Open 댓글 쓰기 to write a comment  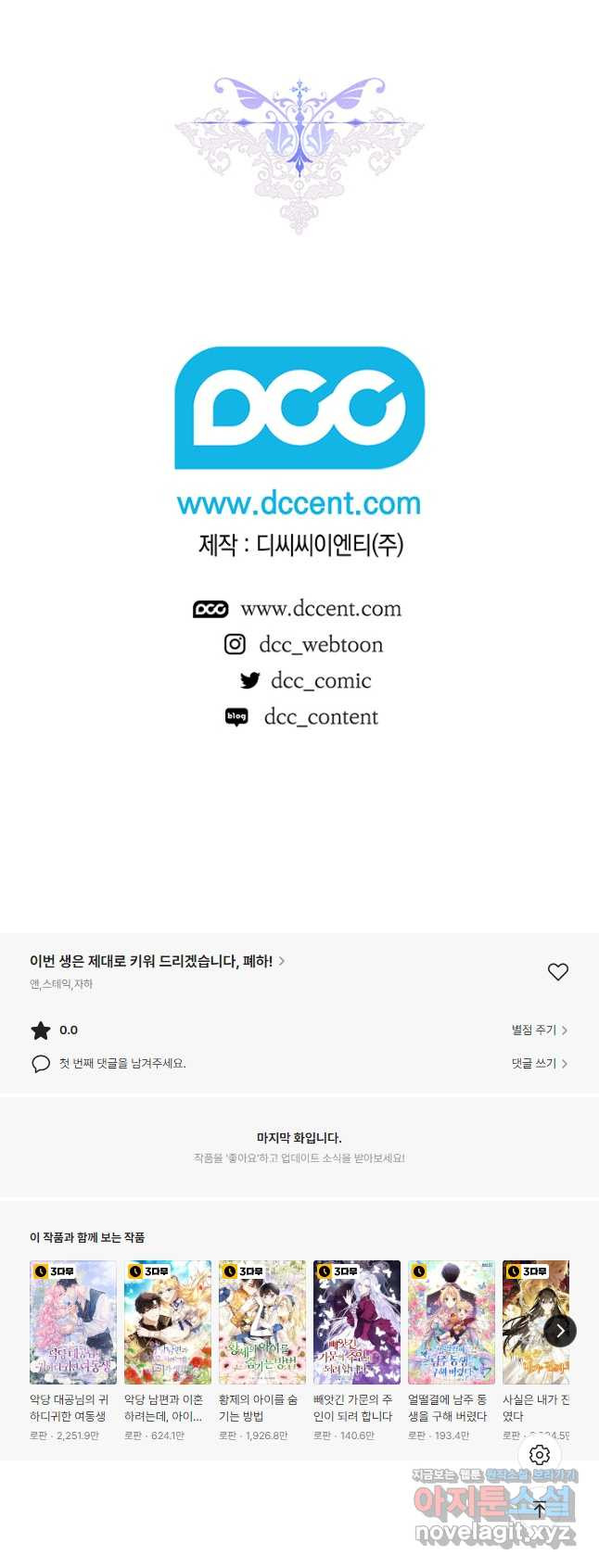[x=539, y=1063]
